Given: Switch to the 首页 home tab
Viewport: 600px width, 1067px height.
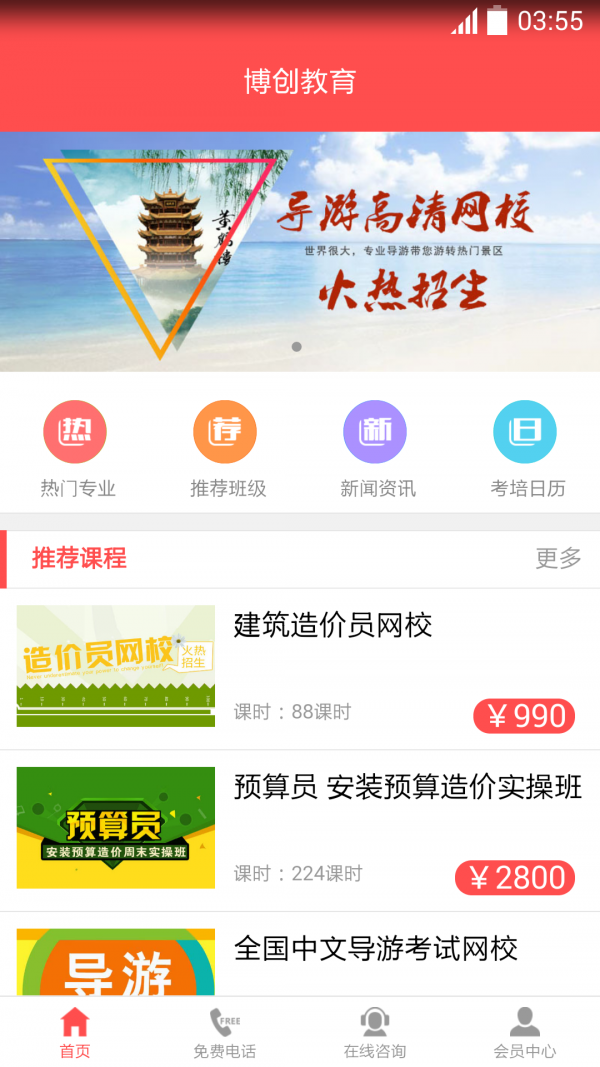Looking at the screenshot, I should [x=75, y=1033].
